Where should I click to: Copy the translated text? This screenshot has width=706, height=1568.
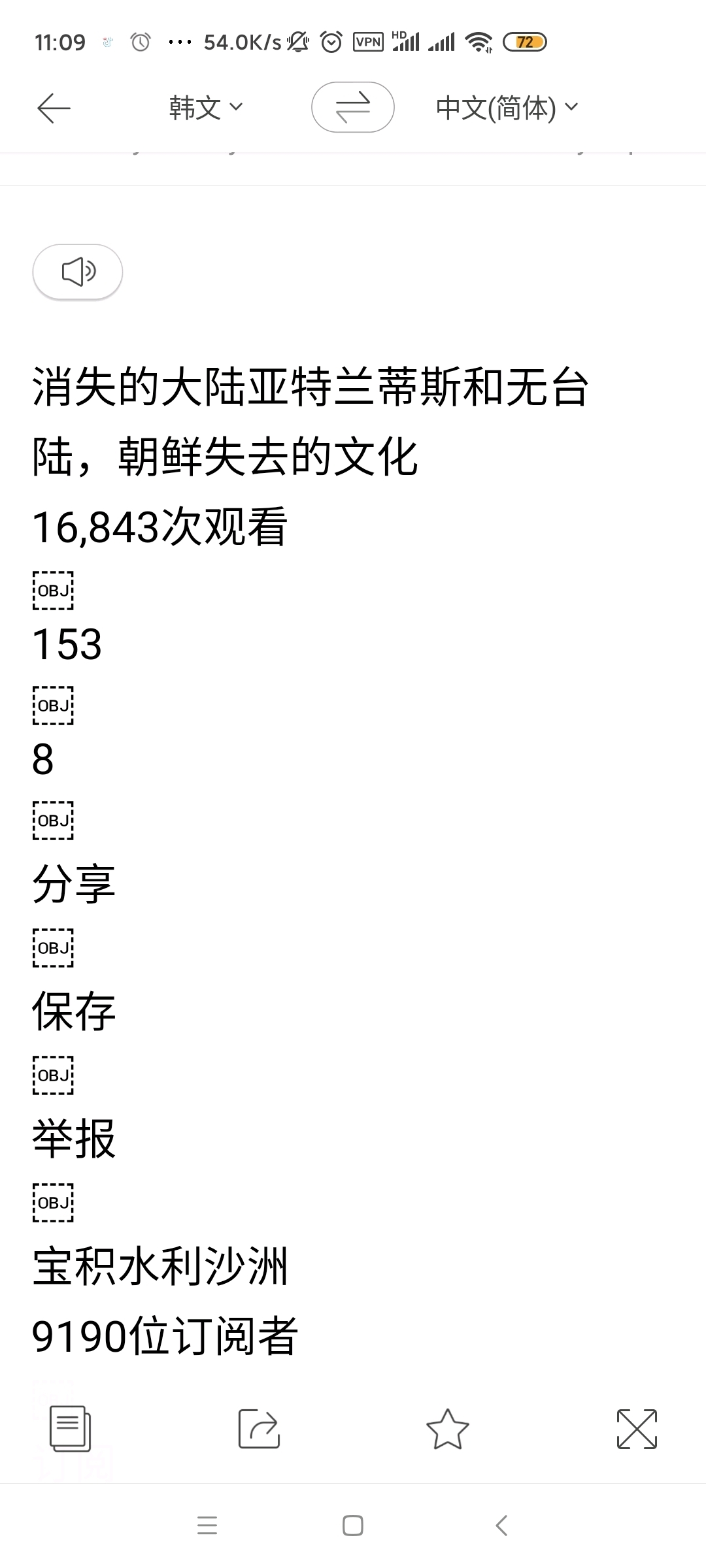point(70,1429)
